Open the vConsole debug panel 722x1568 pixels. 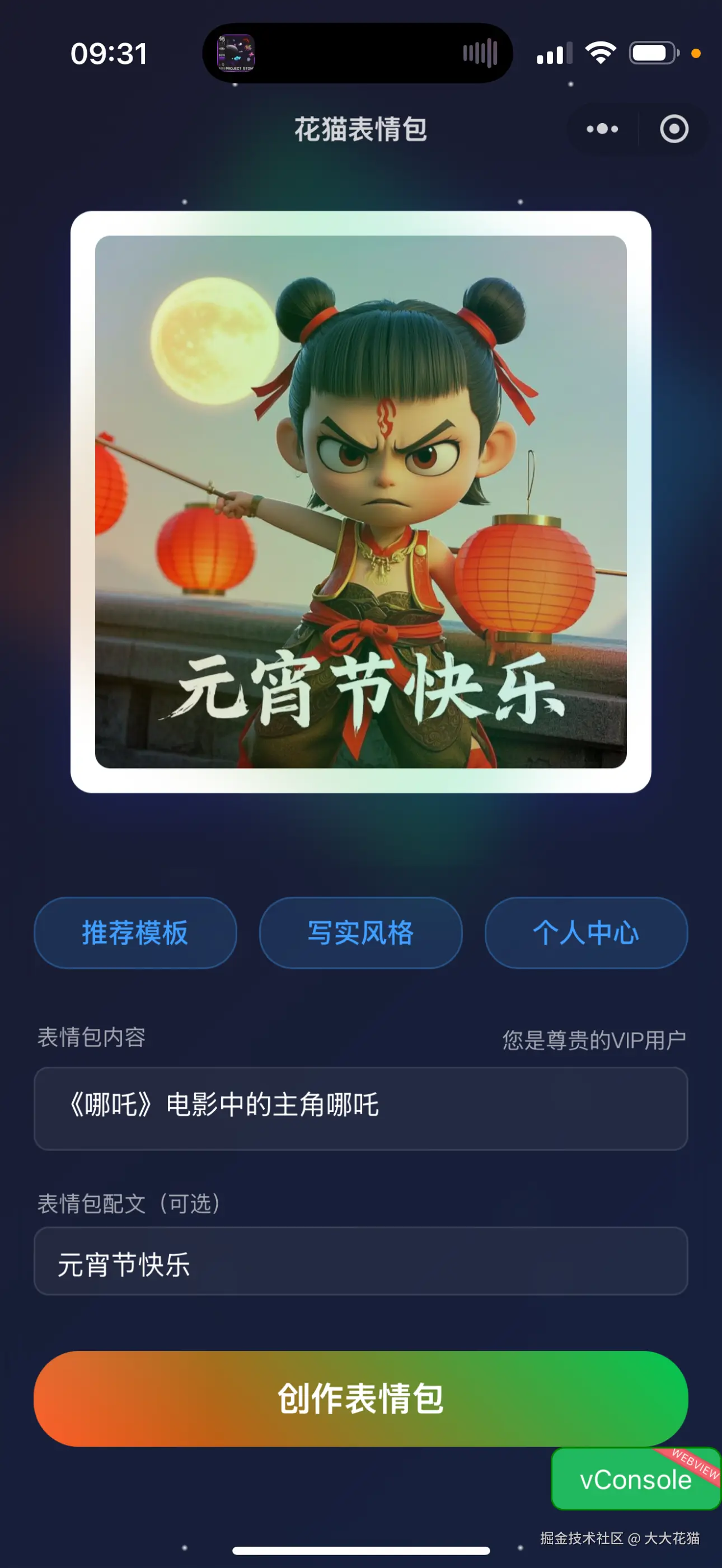point(635,1479)
